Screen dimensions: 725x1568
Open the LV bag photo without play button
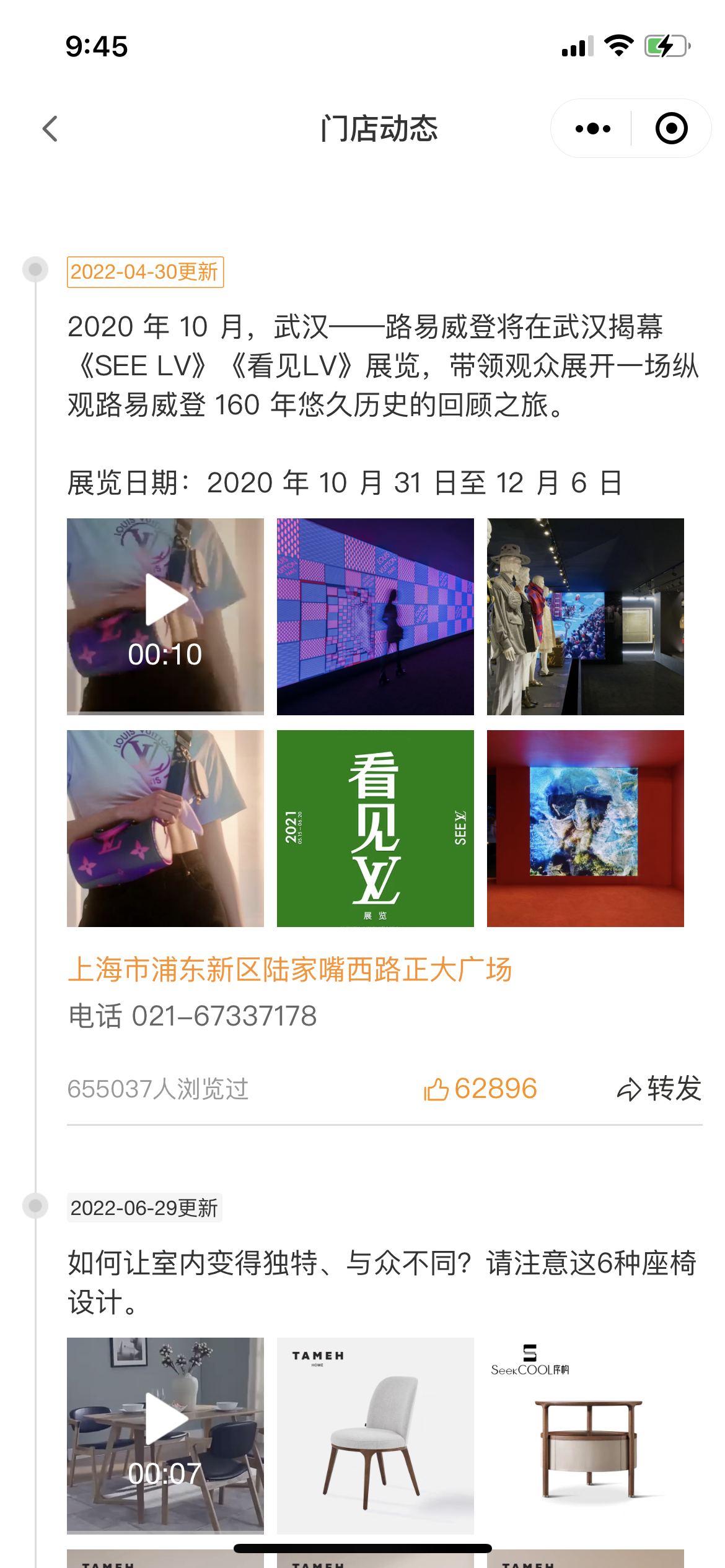tap(165, 828)
